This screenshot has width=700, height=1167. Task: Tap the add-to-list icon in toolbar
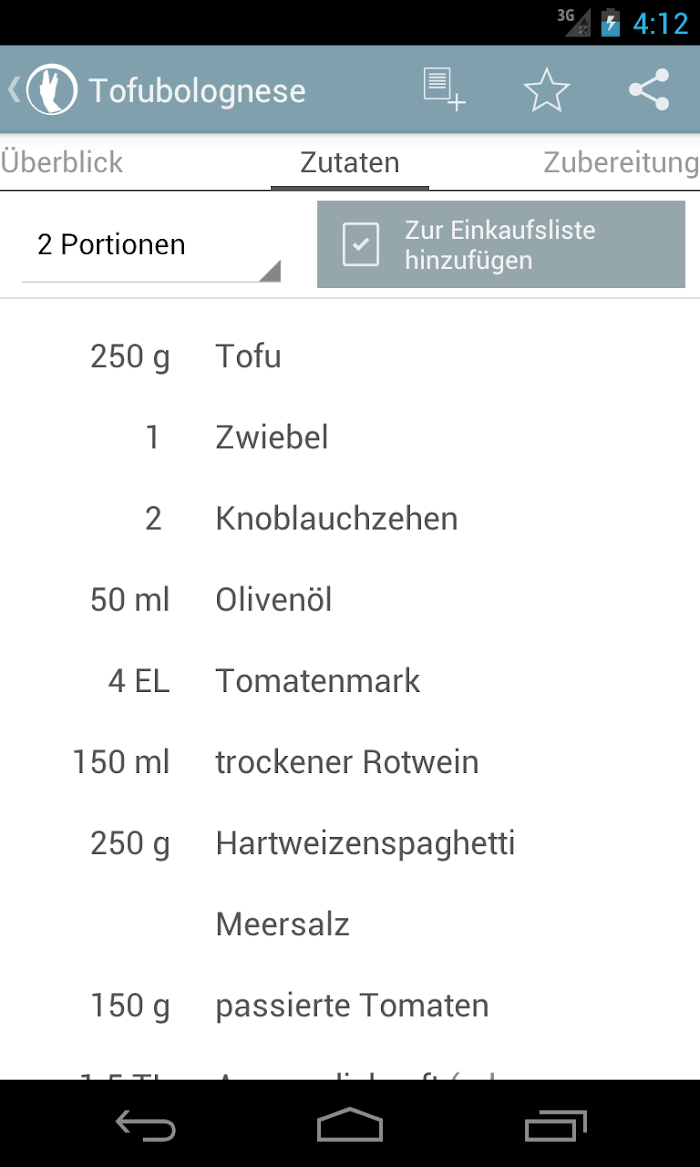[444, 90]
